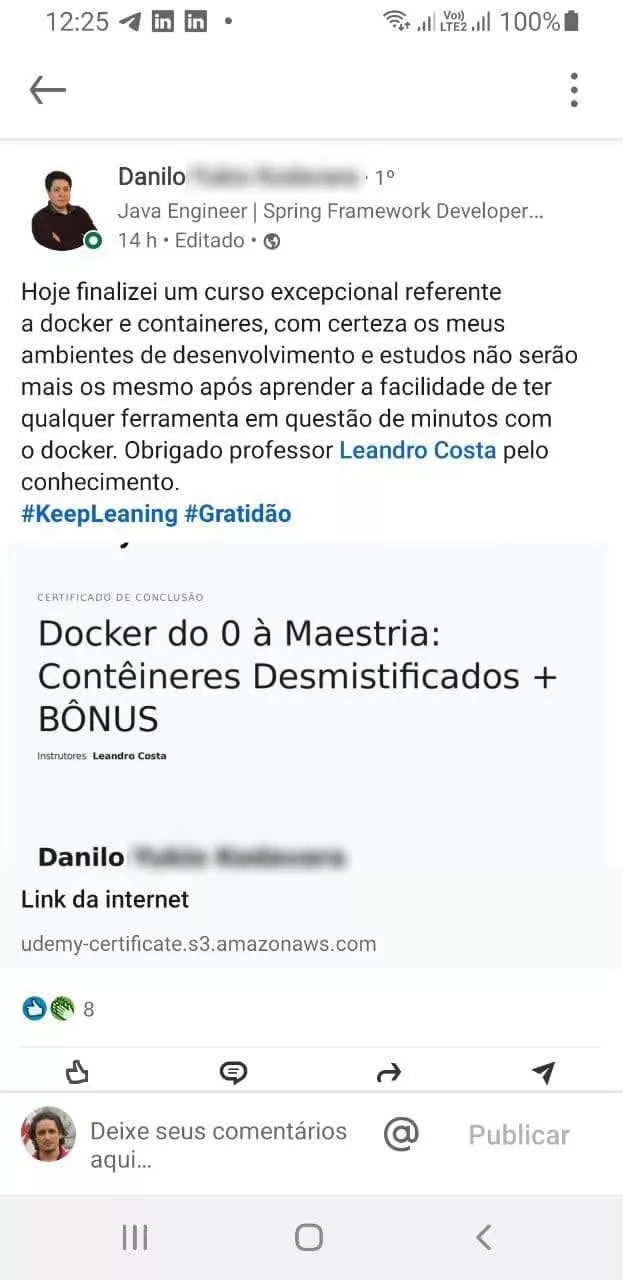The height and width of the screenshot is (1280, 623).
Task: Open the three-dot overflow menu
Action: 573,90
